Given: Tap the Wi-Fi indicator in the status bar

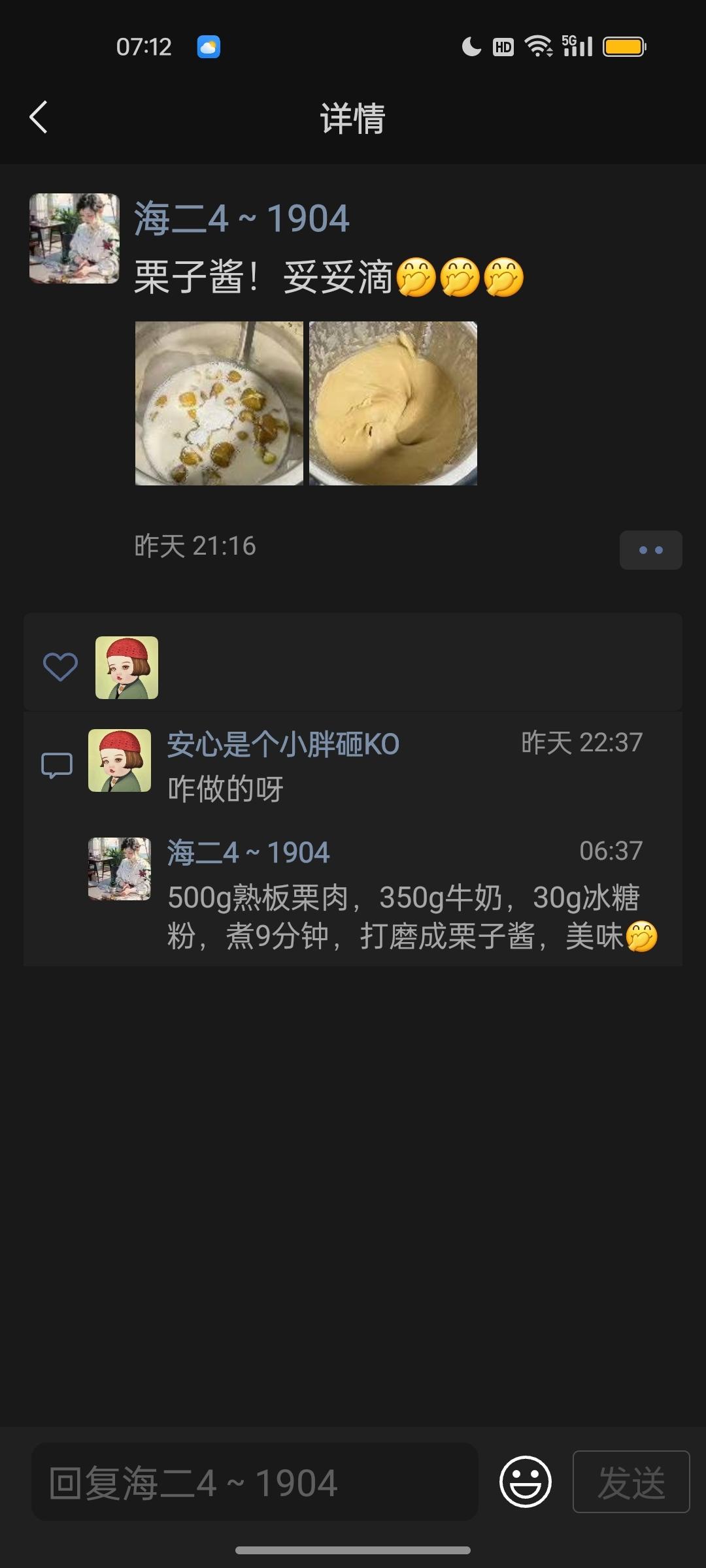Looking at the screenshot, I should (x=539, y=46).
